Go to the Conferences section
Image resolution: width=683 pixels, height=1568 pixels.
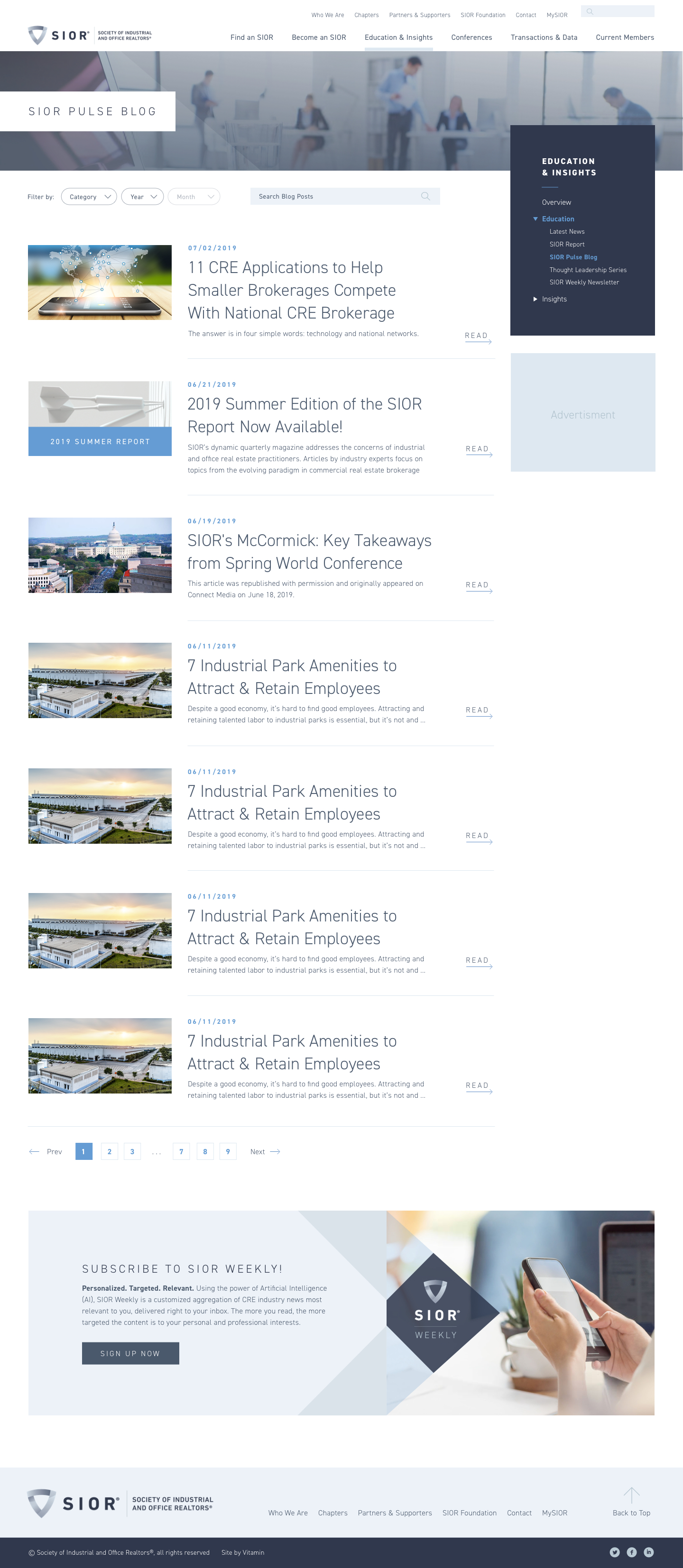(471, 38)
